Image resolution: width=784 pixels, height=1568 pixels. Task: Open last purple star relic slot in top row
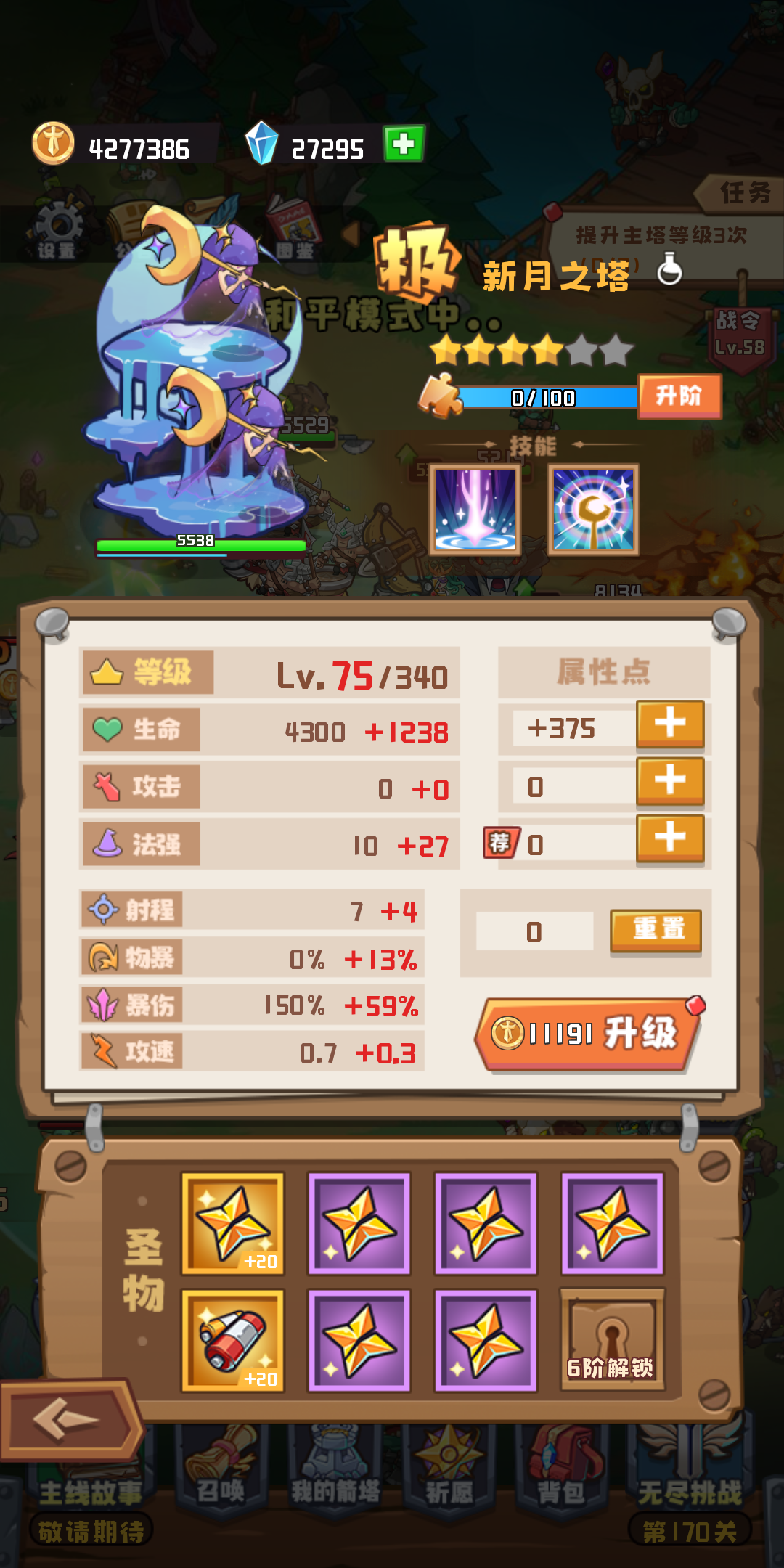click(x=612, y=1224)
